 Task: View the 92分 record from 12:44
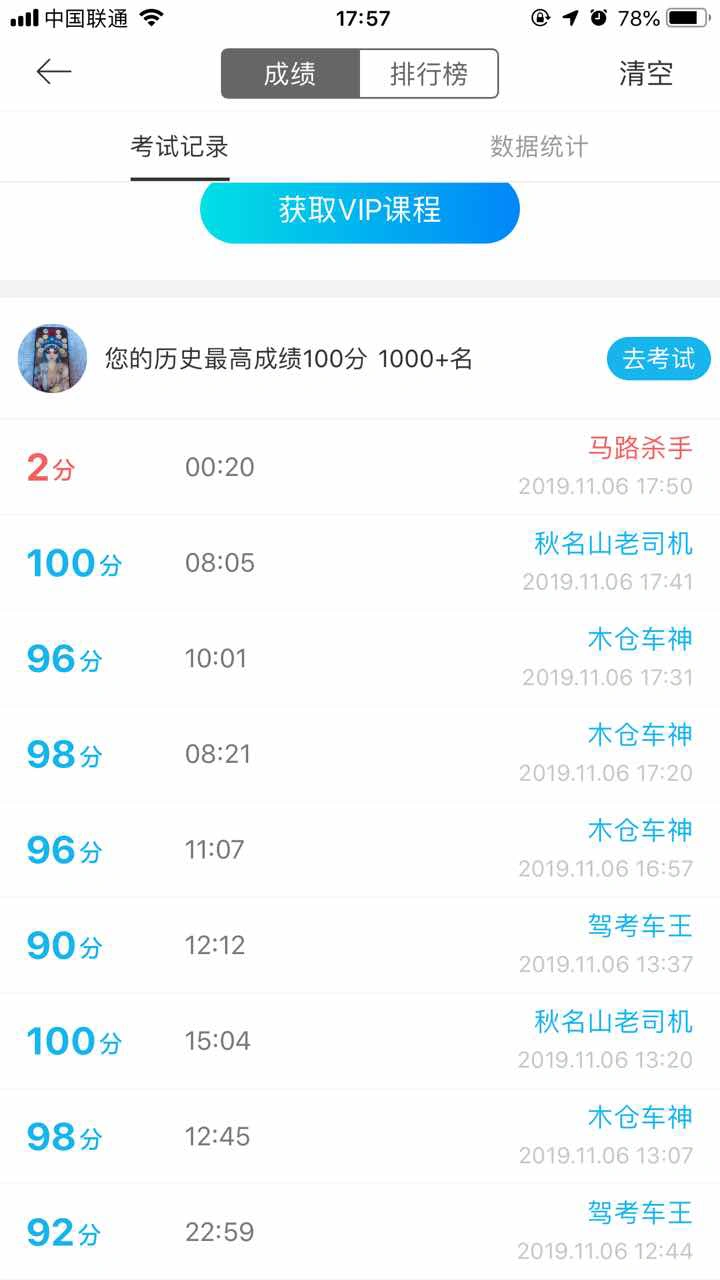pyautogui.click(x=360, y=1232)
